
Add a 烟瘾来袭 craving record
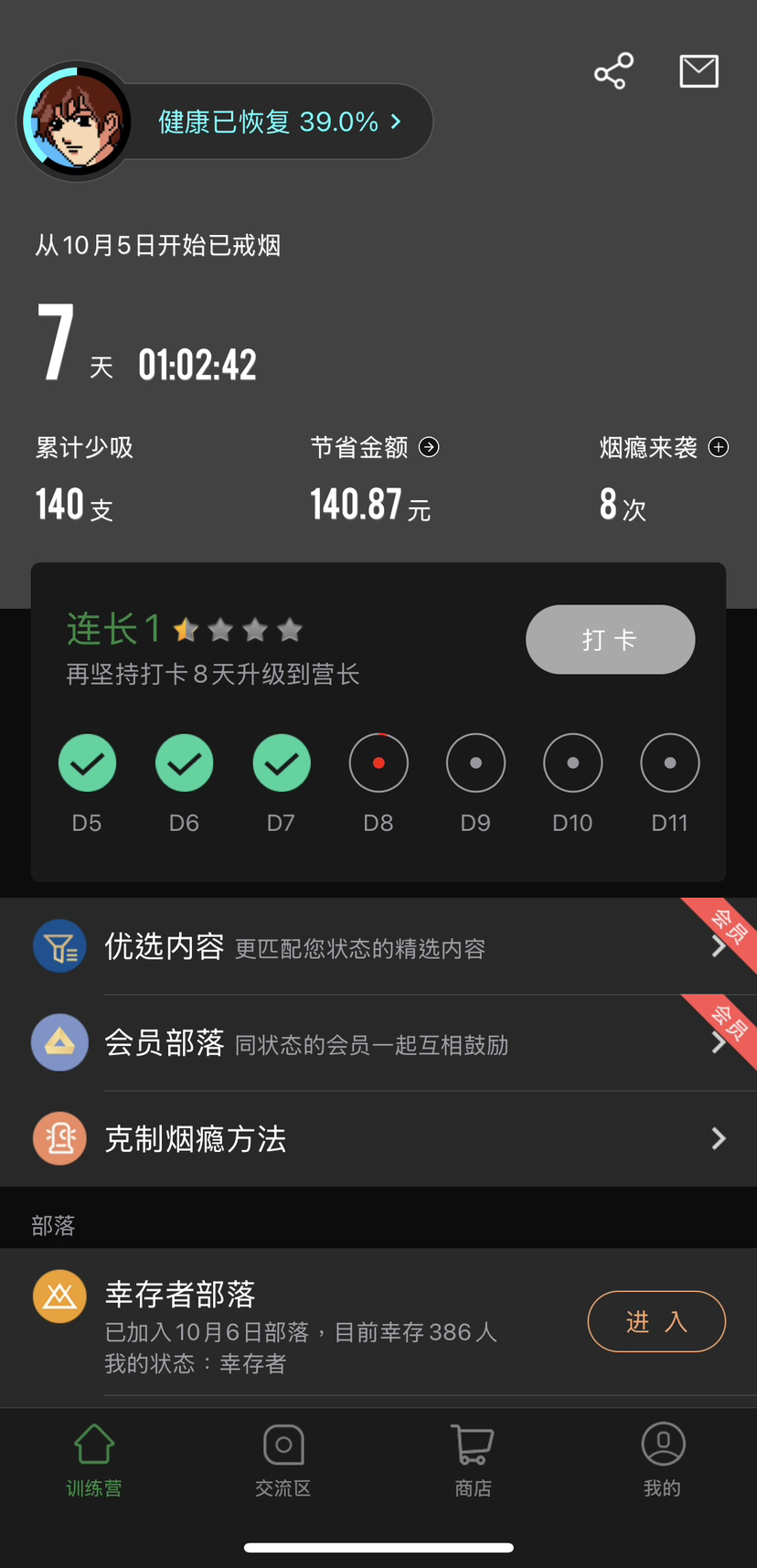pos(719,447)
